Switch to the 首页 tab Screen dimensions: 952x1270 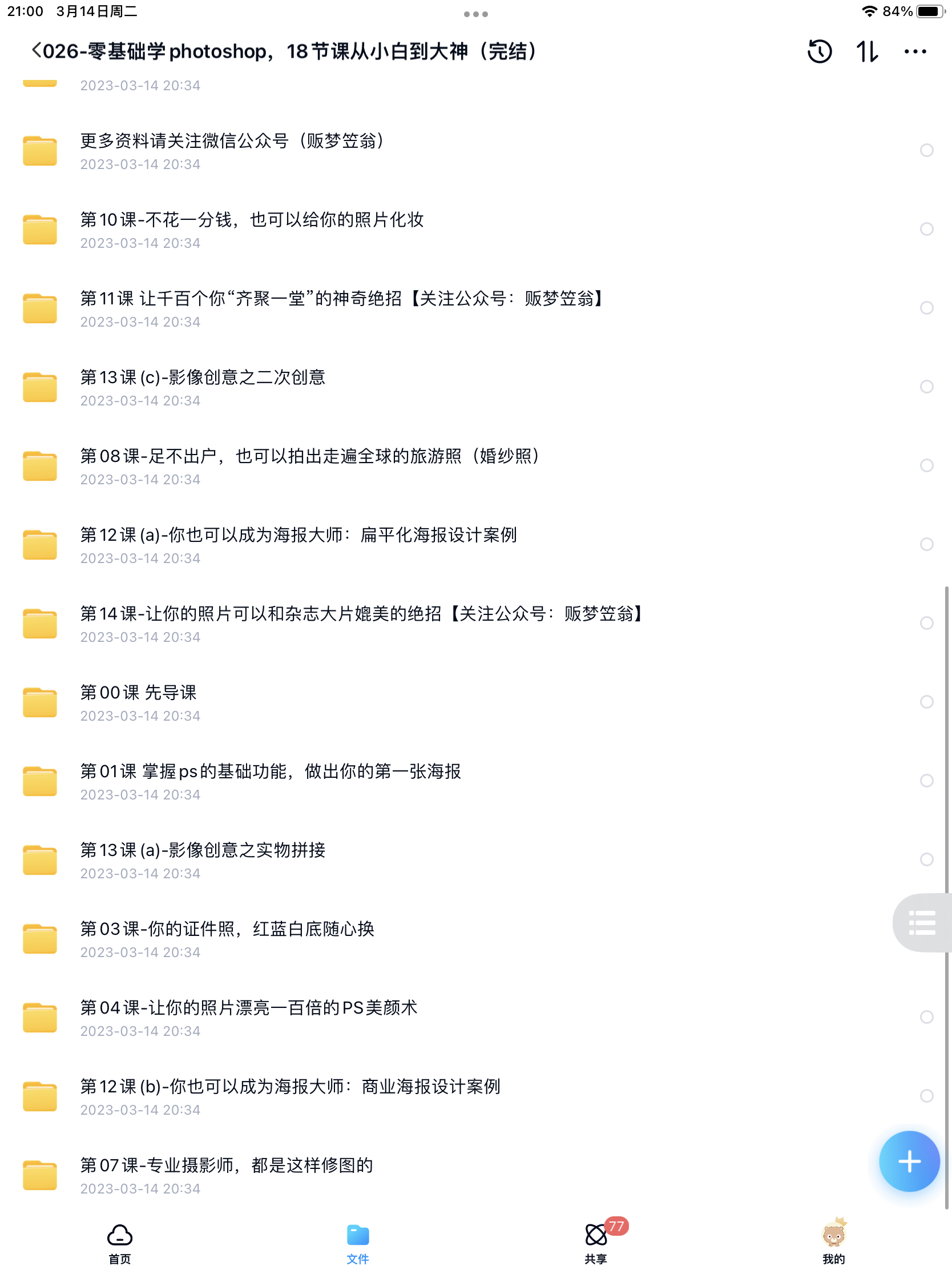(119, 1243)
